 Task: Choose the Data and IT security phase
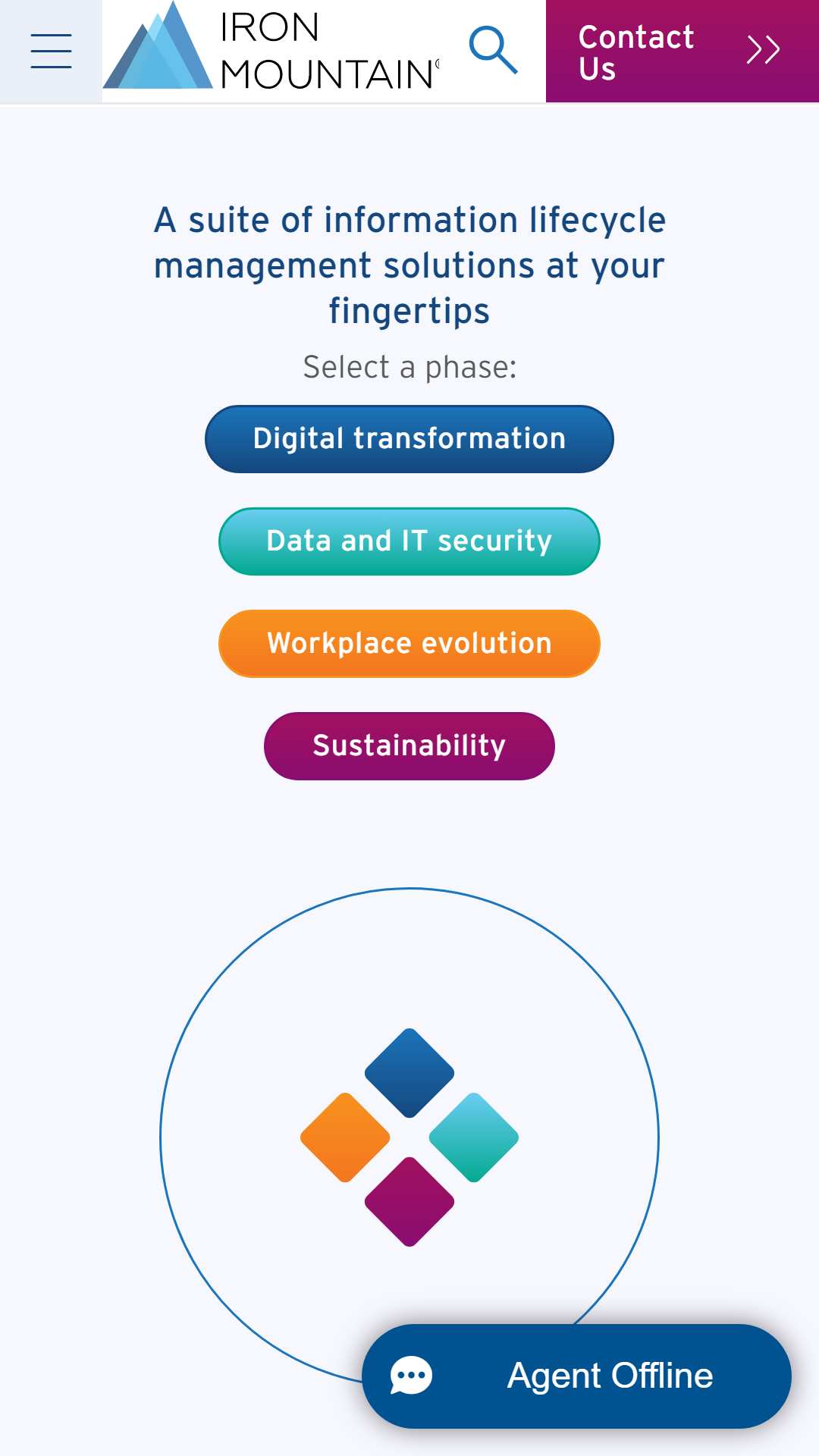pyautogui.click(x=409, y=541)
